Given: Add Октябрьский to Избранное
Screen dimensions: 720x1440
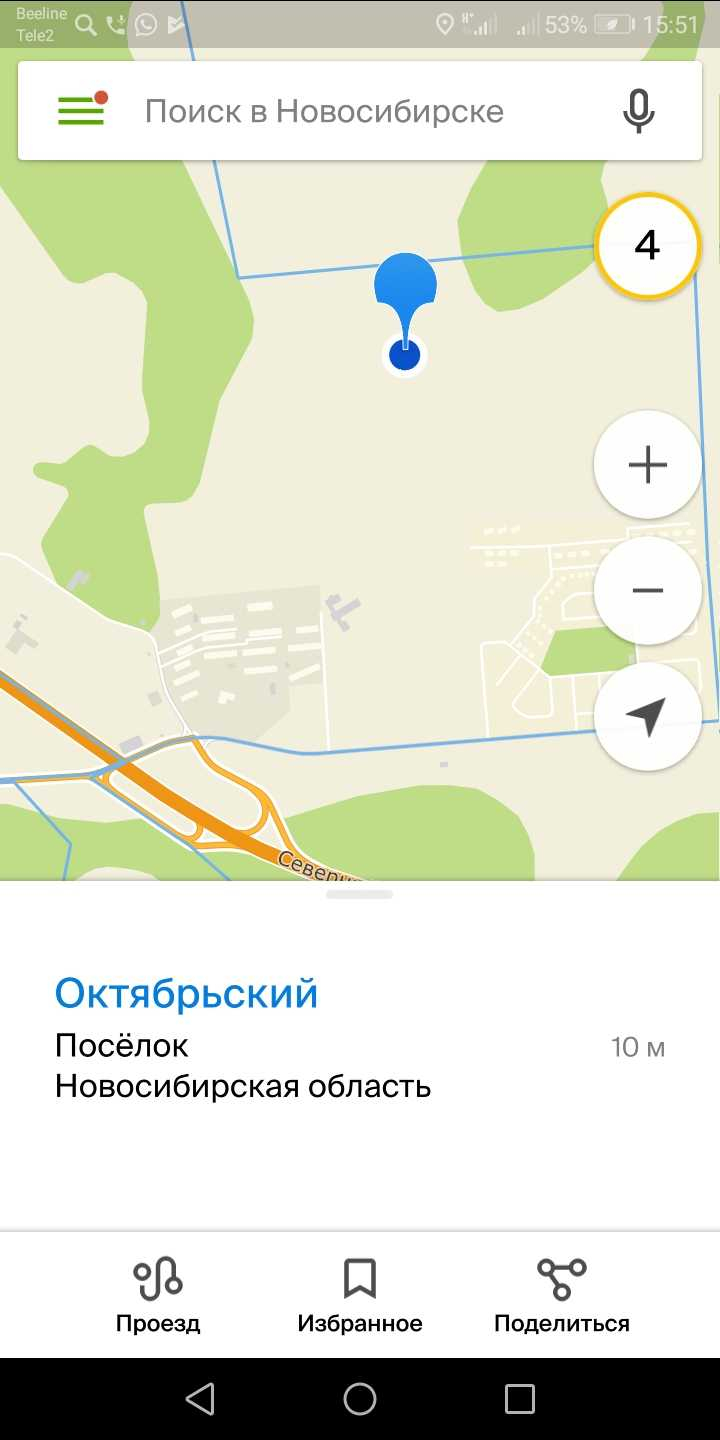Looking at the screenshot, I should click(360, 1295).
